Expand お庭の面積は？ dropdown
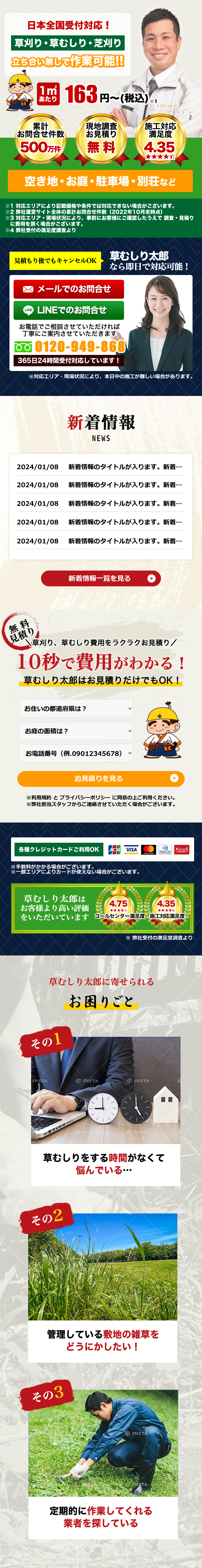Screen dimensions: 202x1568 click(x=76, y=731)
